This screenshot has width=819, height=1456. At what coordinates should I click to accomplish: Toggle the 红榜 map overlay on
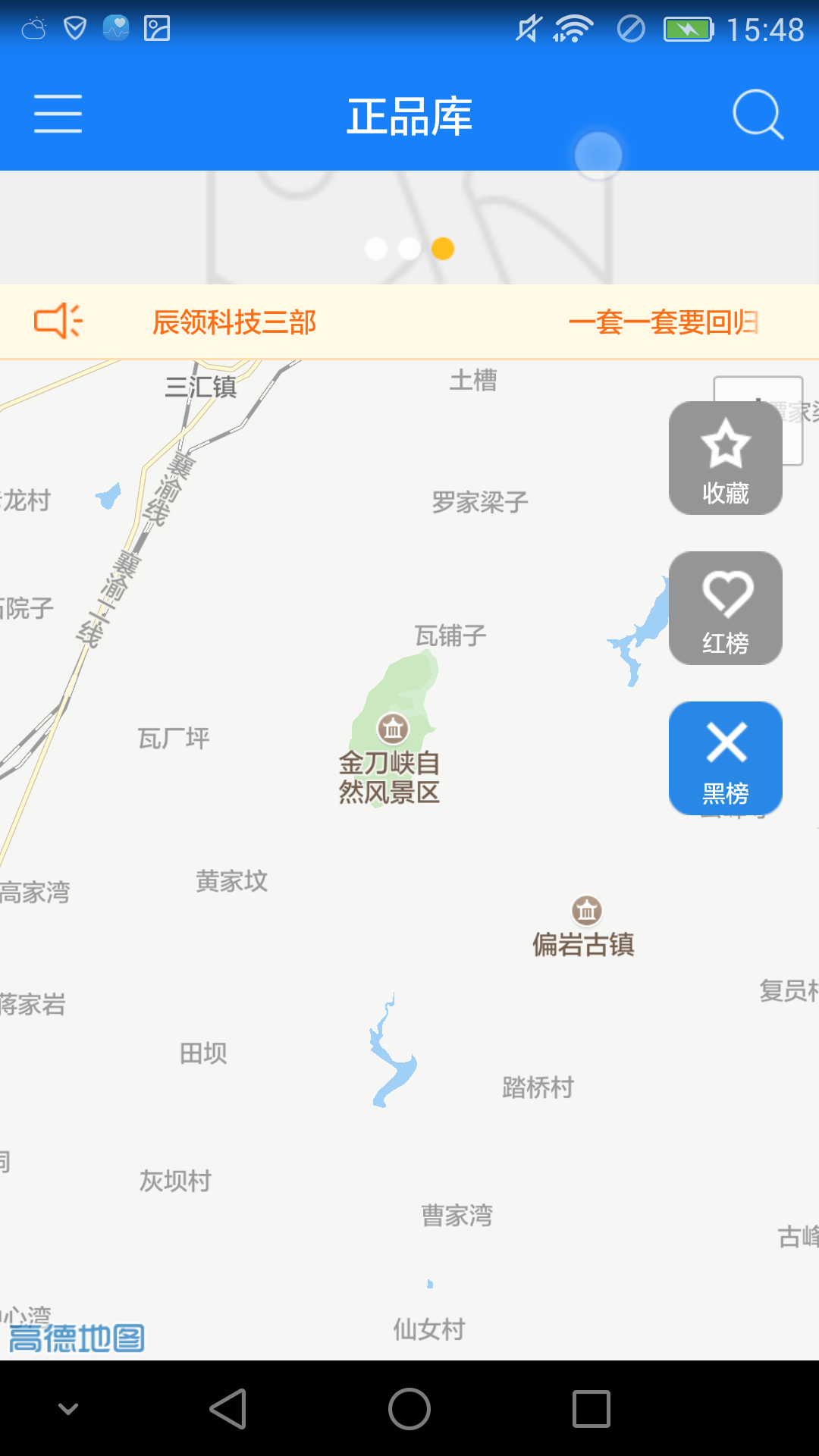725,607
